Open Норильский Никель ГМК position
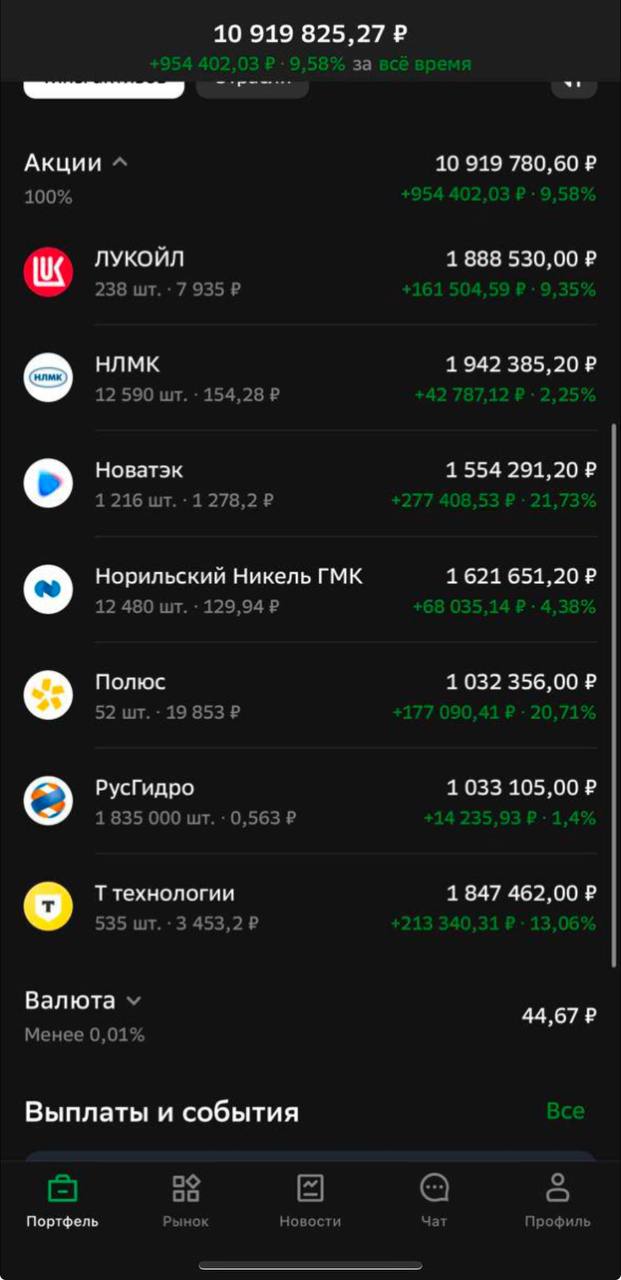This screenshot has height=1280, width=621. [310, 590]
